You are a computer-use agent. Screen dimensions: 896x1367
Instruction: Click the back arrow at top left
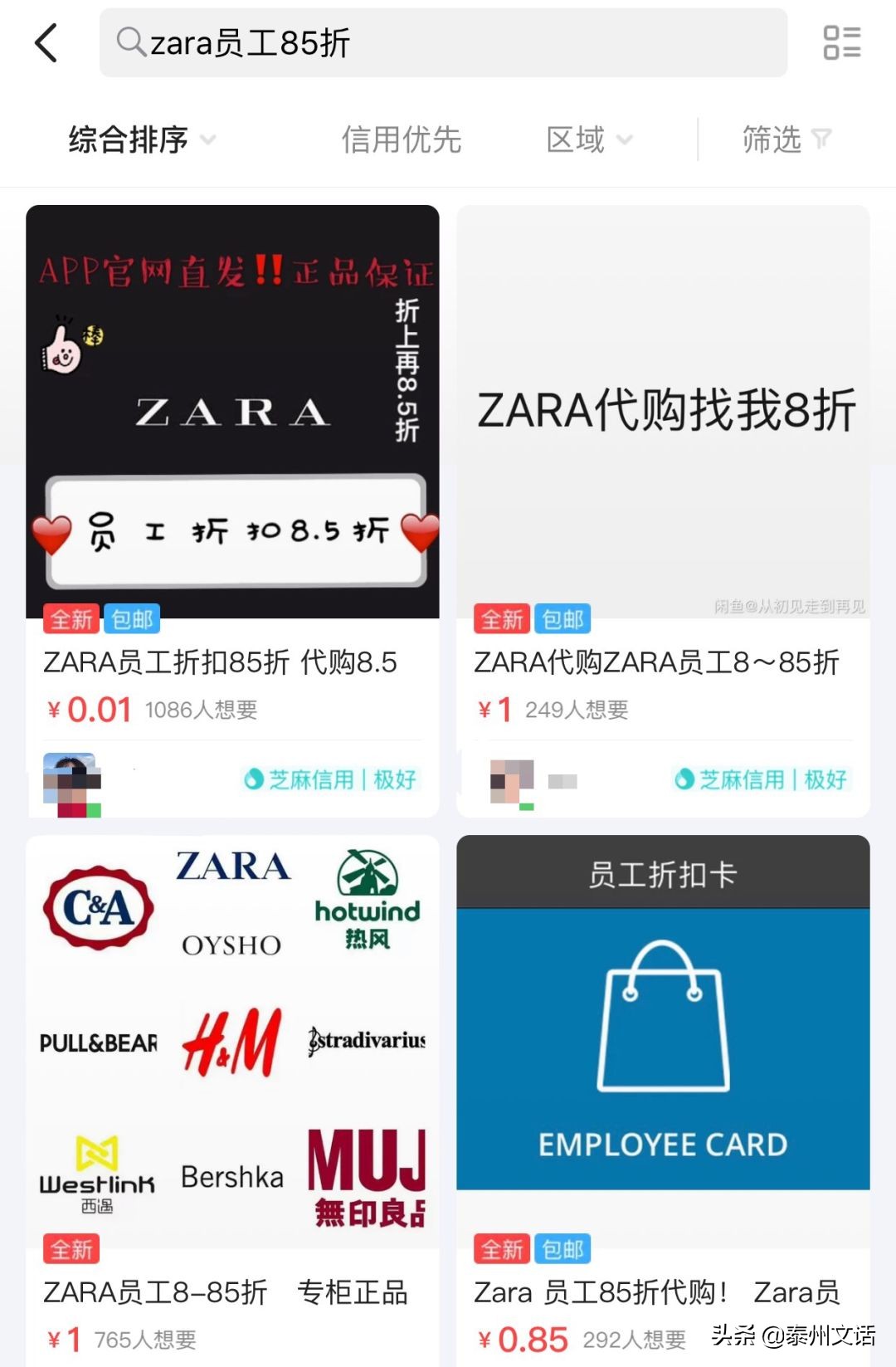(x=47, y=41)
